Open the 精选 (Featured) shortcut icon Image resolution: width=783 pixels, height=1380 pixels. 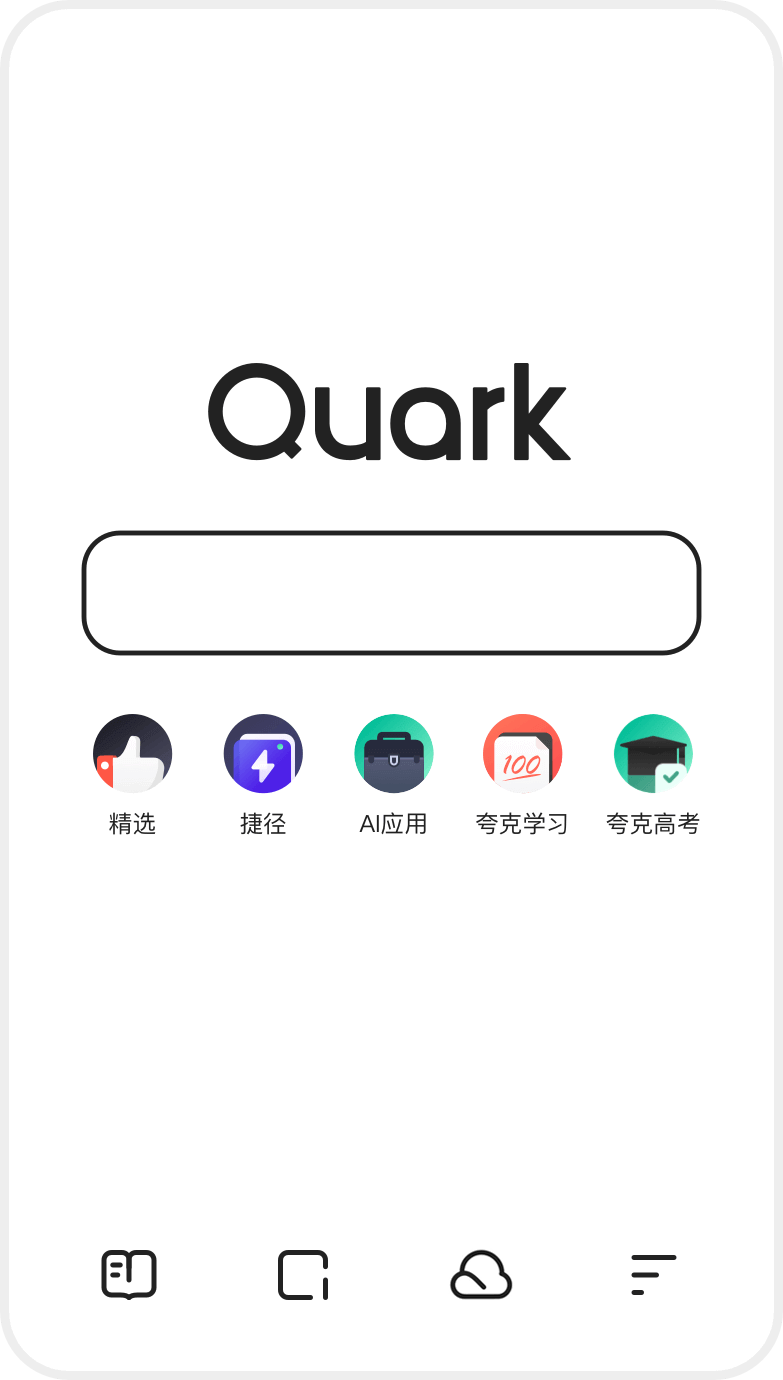point(132,753)
